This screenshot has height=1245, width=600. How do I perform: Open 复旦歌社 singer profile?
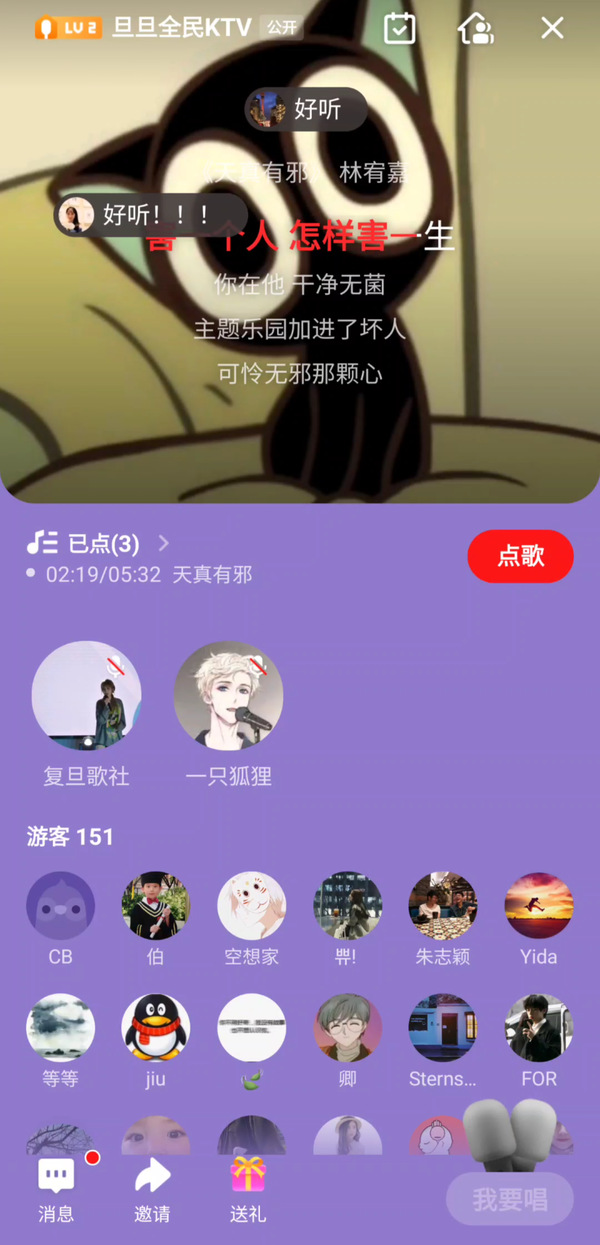[x=86, y=696]
